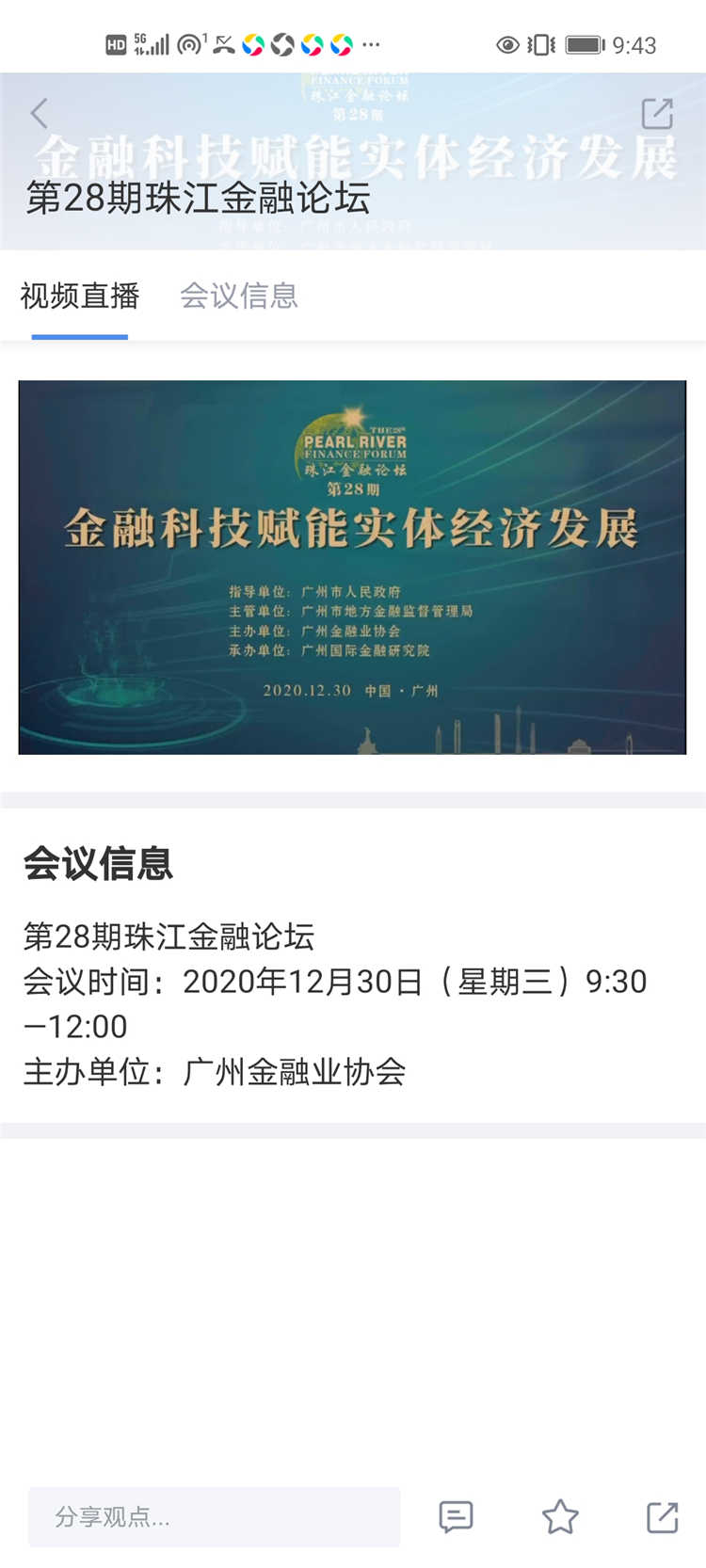The height and width of the screenshot is (1568, 706).
Task: Tap the share icon in the bottom bar
Action: point(663,1516)
